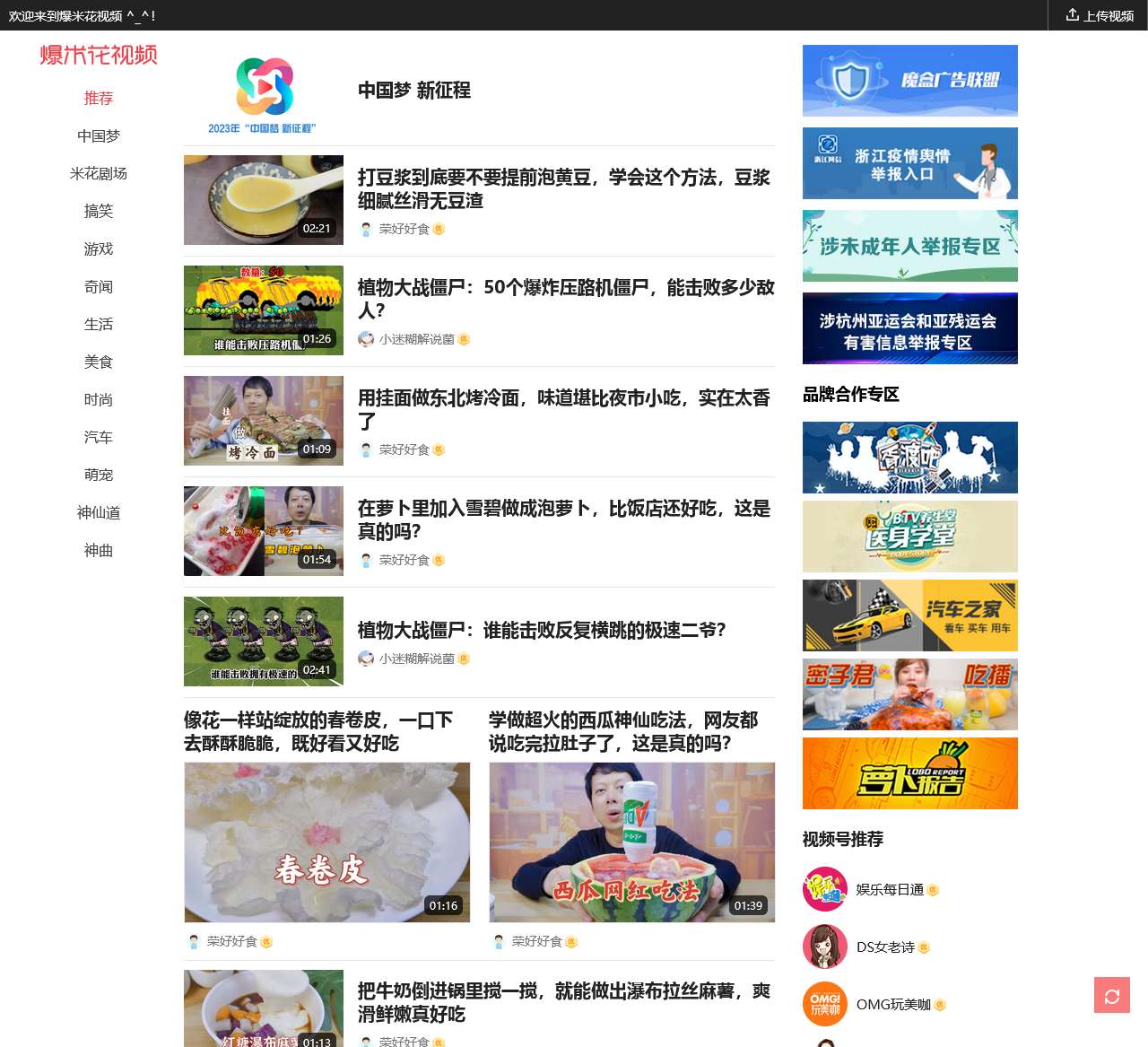
Task: Open the 雪碧泡萝卜 video
Action: [563, 519]
